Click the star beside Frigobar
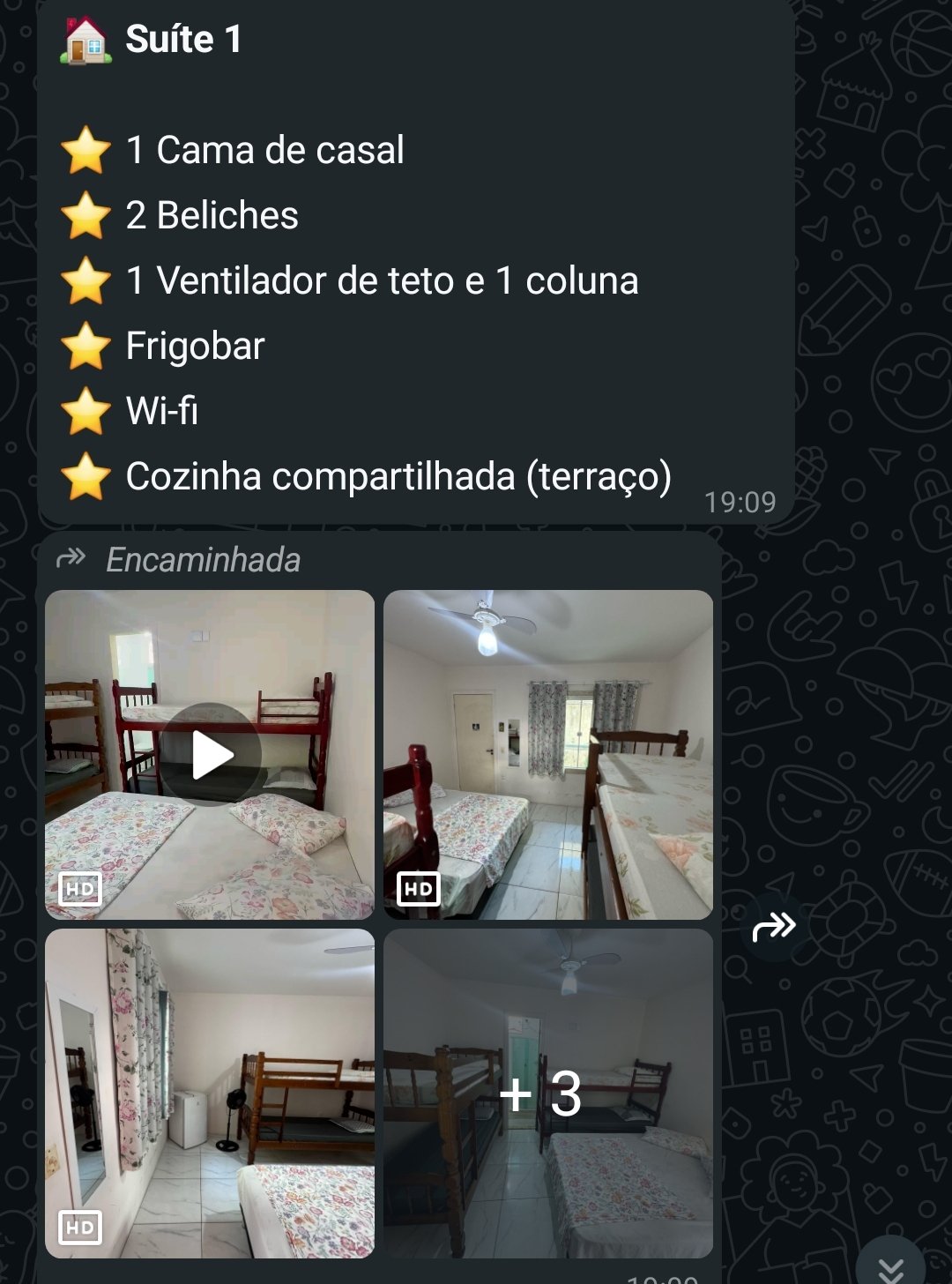The image size is (952, 1284). click(x=86, y=347)
